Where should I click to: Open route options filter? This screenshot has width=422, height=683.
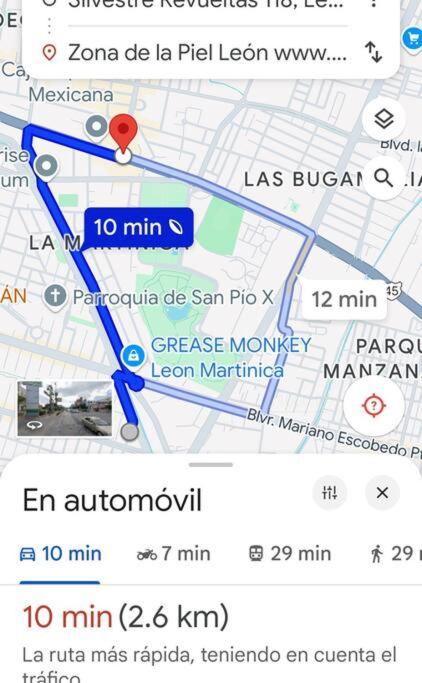(x=330, y=493)
